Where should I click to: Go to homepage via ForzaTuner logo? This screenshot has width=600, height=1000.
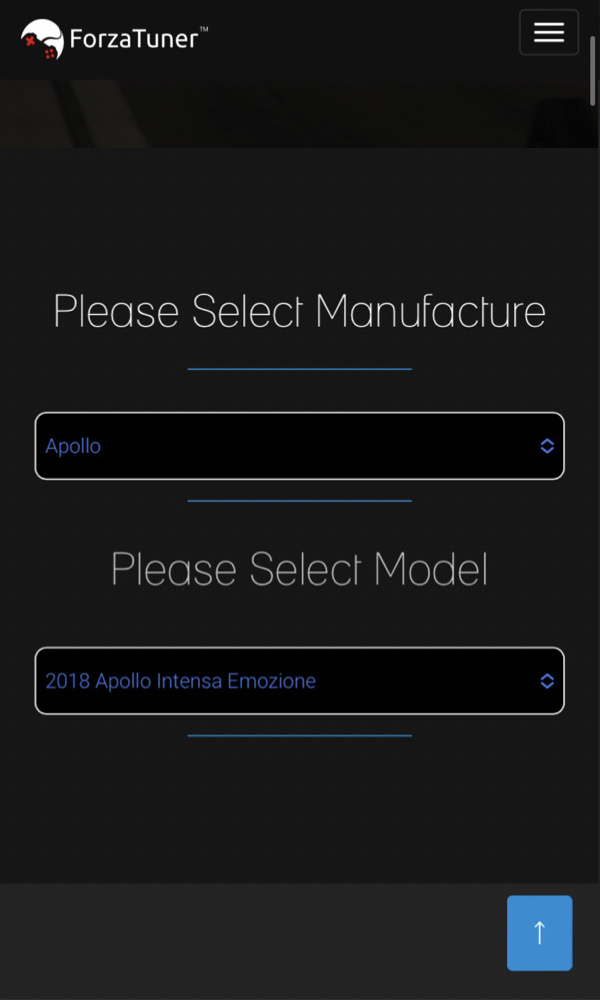(114, 39)
